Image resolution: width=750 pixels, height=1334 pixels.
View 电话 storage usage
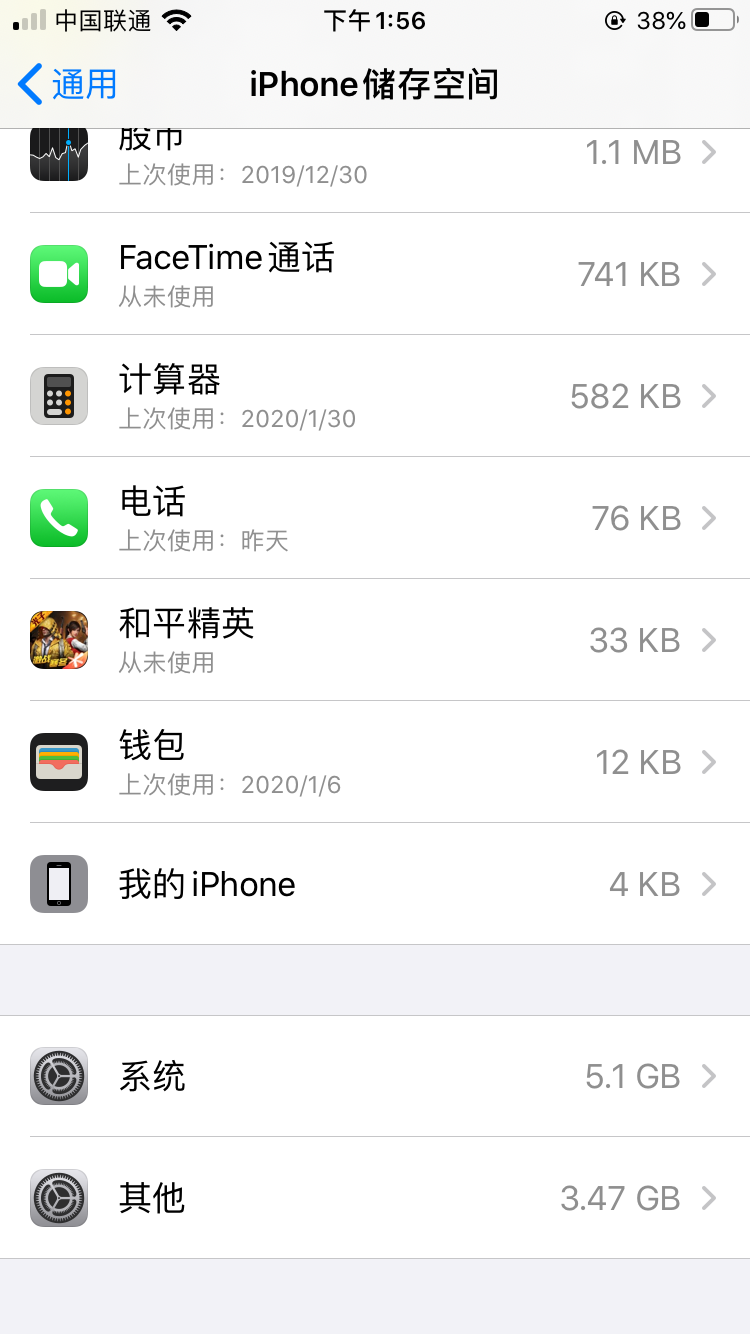pos(375,518)
